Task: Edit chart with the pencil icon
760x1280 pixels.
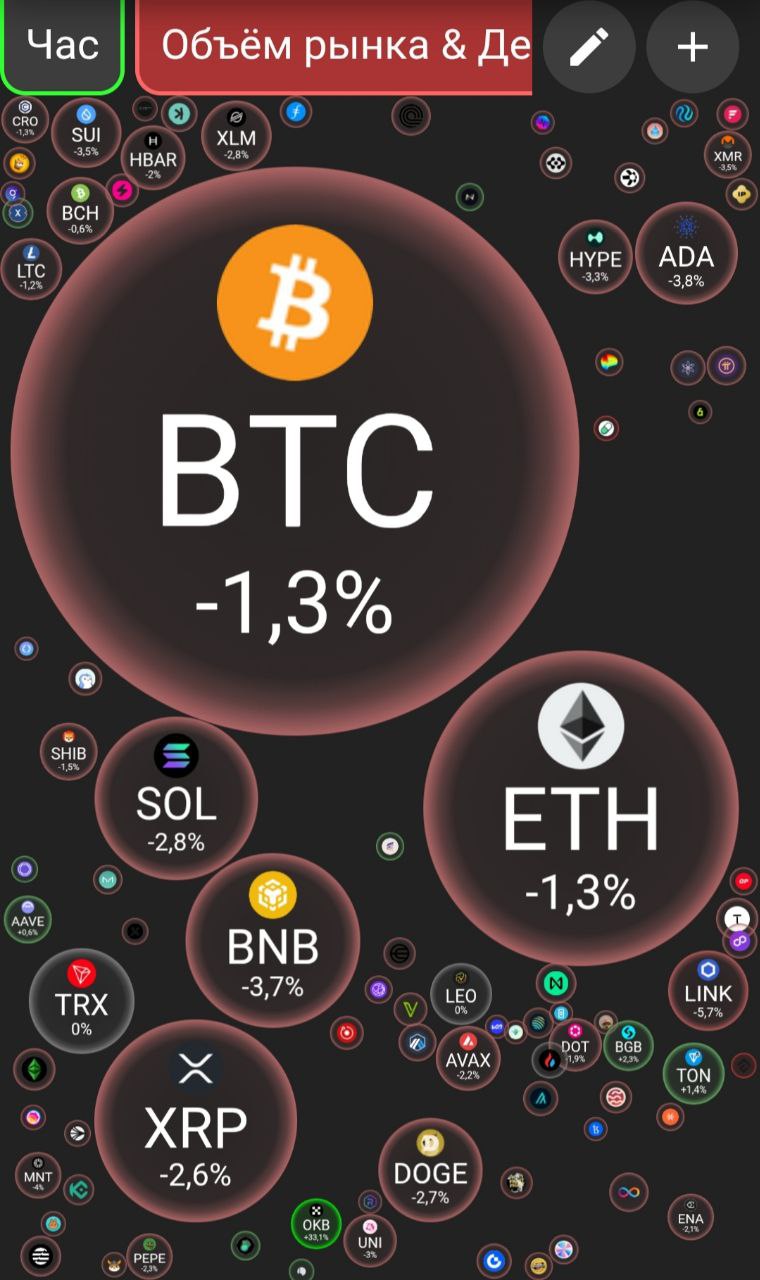Action: (x=589, y=47)
